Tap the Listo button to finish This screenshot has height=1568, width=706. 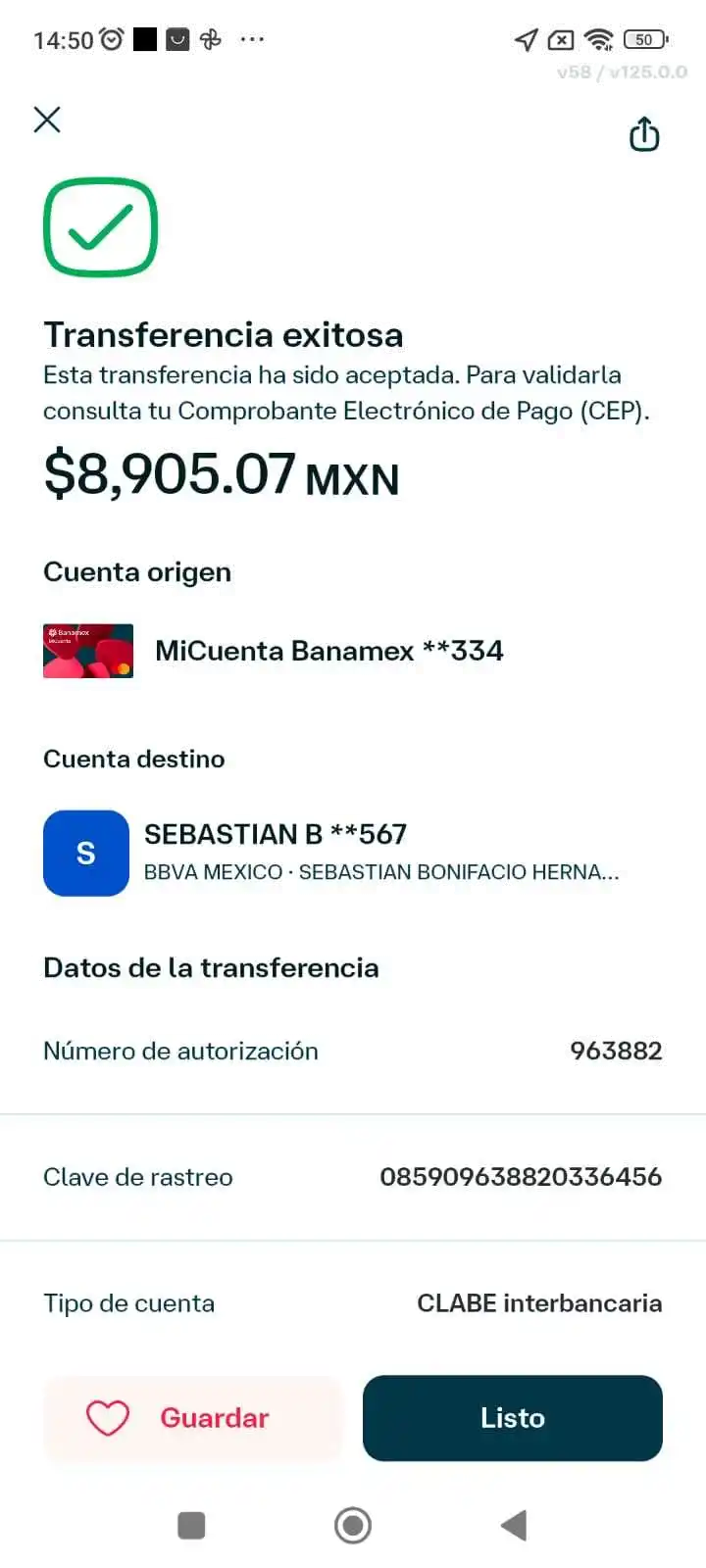[x=512, y=1418]
